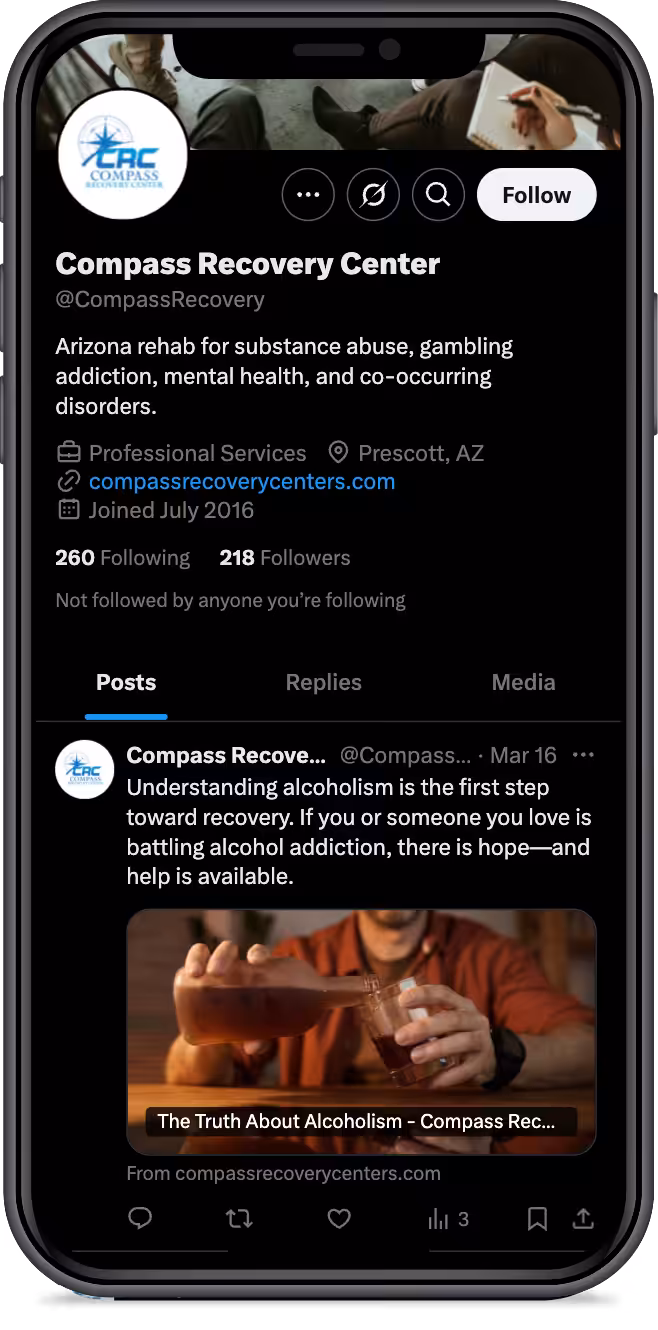View the 218 Followers list

click(285, 558)
